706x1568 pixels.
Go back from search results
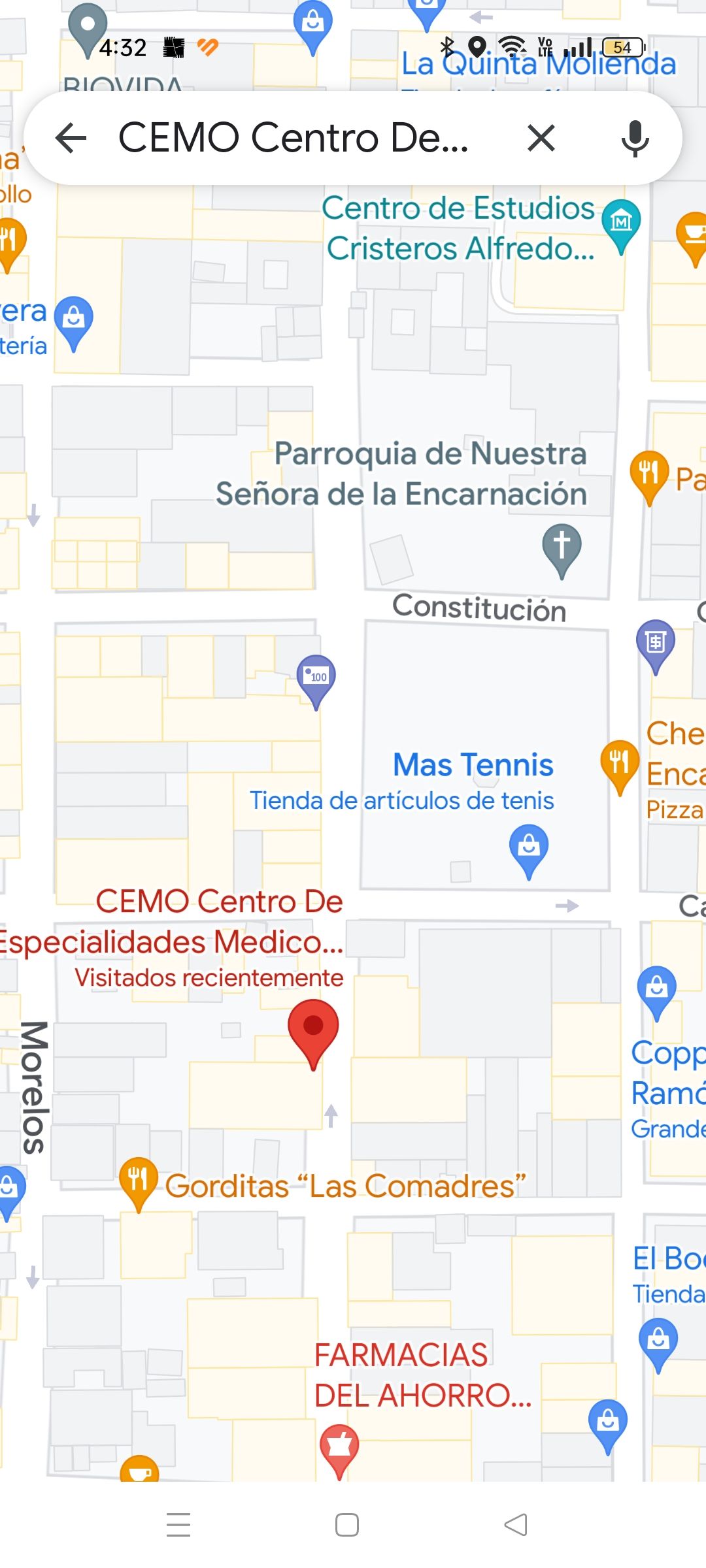(71, 138)
